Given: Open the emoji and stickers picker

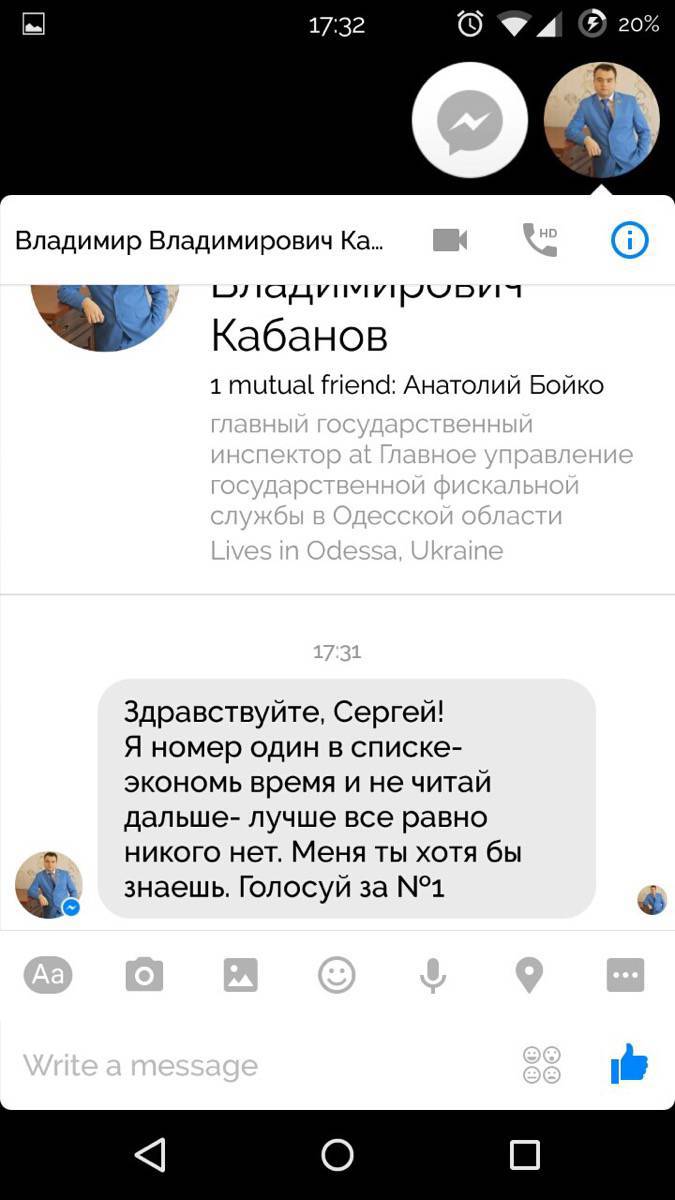Looking at the screenshot, I should pos(337,974).
